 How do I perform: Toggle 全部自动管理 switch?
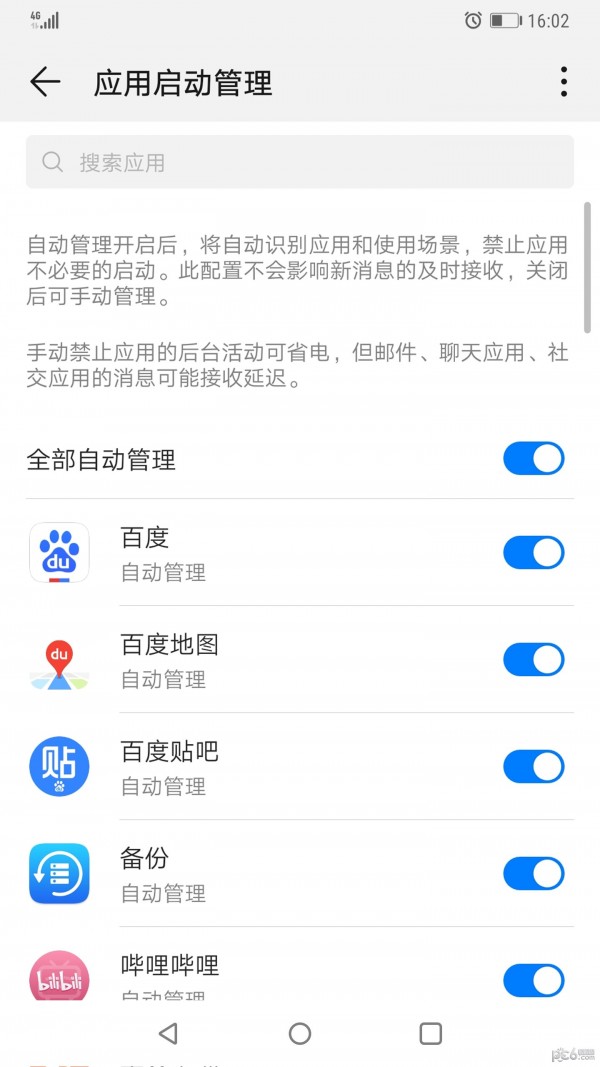point(533,459)
